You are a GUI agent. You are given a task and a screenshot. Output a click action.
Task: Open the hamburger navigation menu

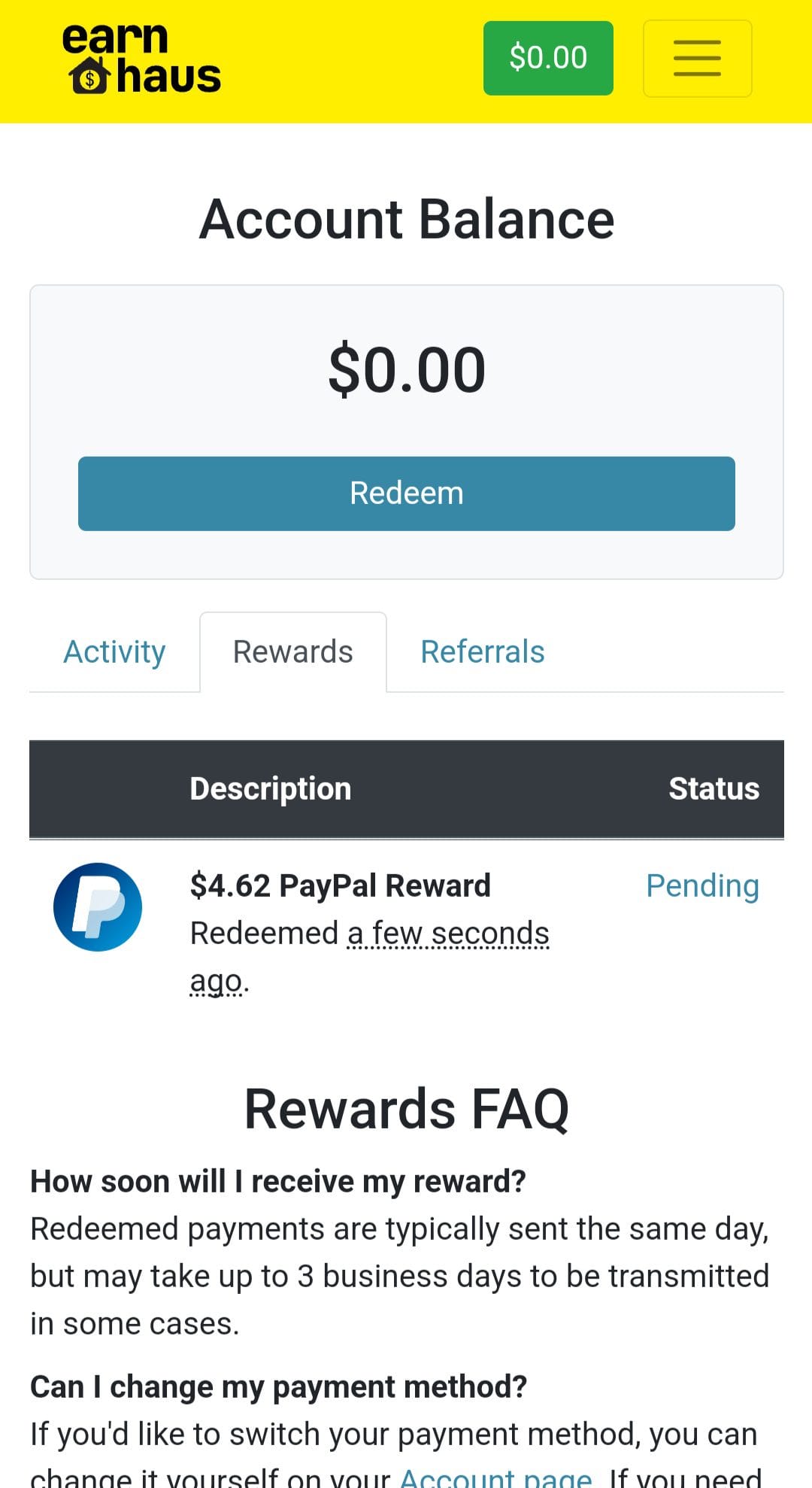tap(697, 59)
